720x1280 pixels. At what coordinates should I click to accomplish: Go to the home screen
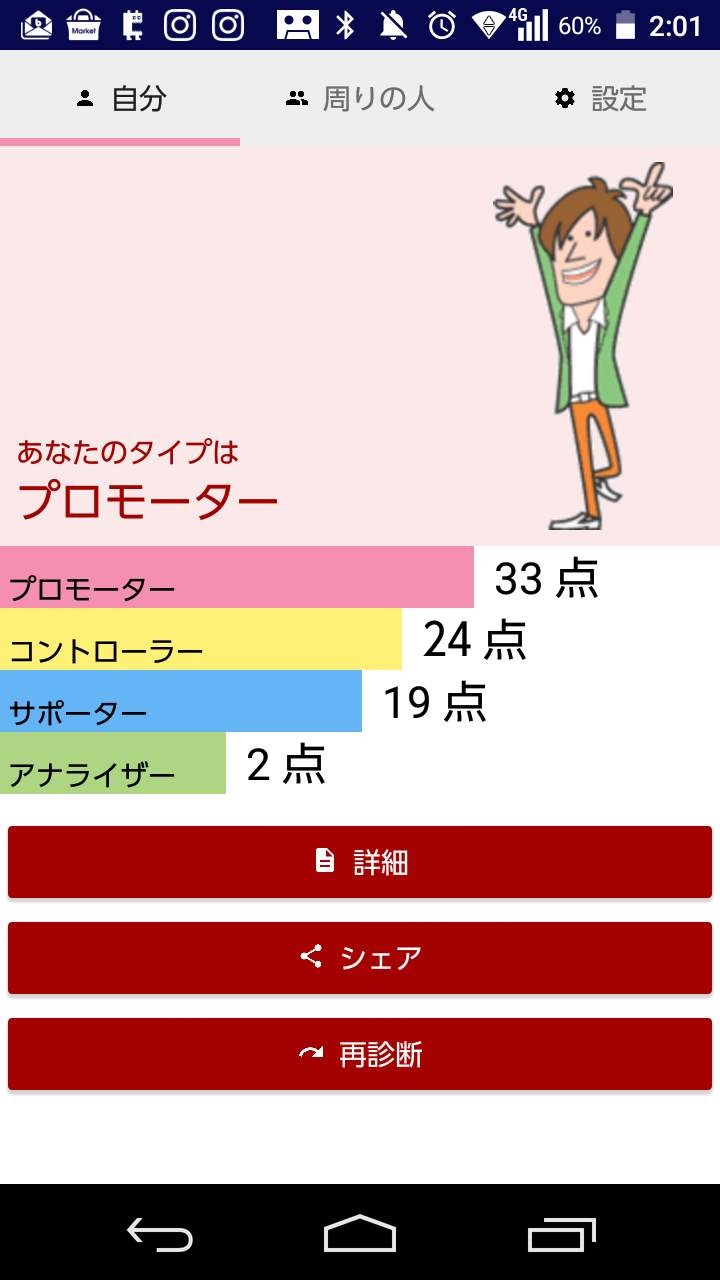360,1234
